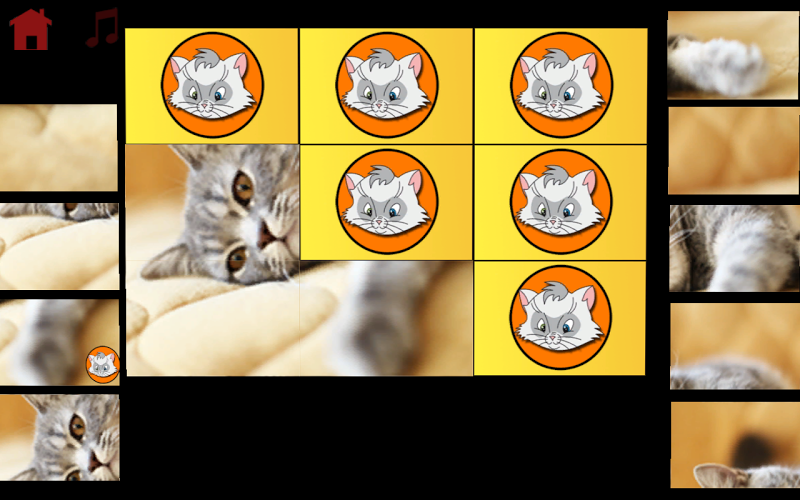Return to the home menu
The image size is (800, 500).
pyautogui.click(x=31, y=29)
